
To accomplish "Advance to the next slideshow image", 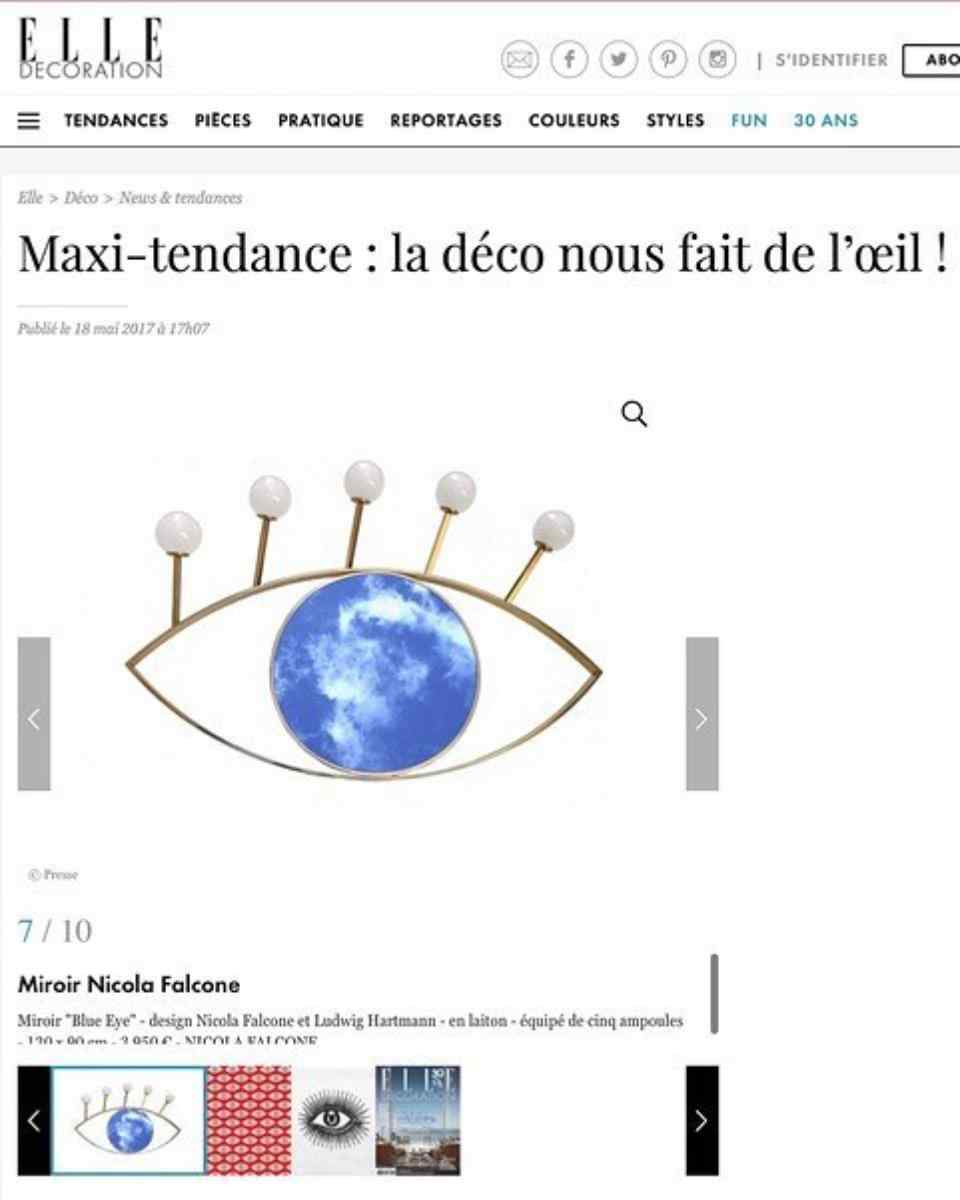I will [x=702, y=714].
